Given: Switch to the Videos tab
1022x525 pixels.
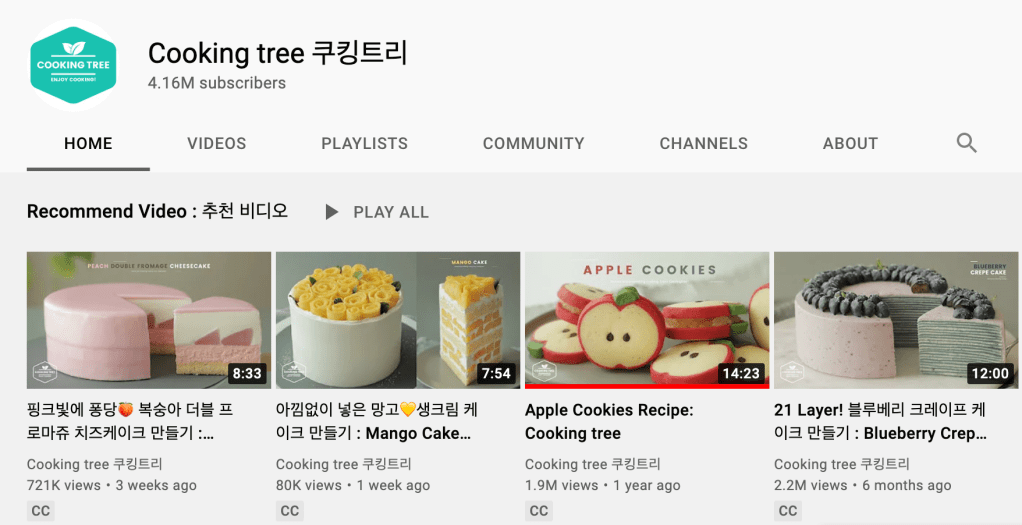Looking at the screenshot, I should [x=216, y=143].
